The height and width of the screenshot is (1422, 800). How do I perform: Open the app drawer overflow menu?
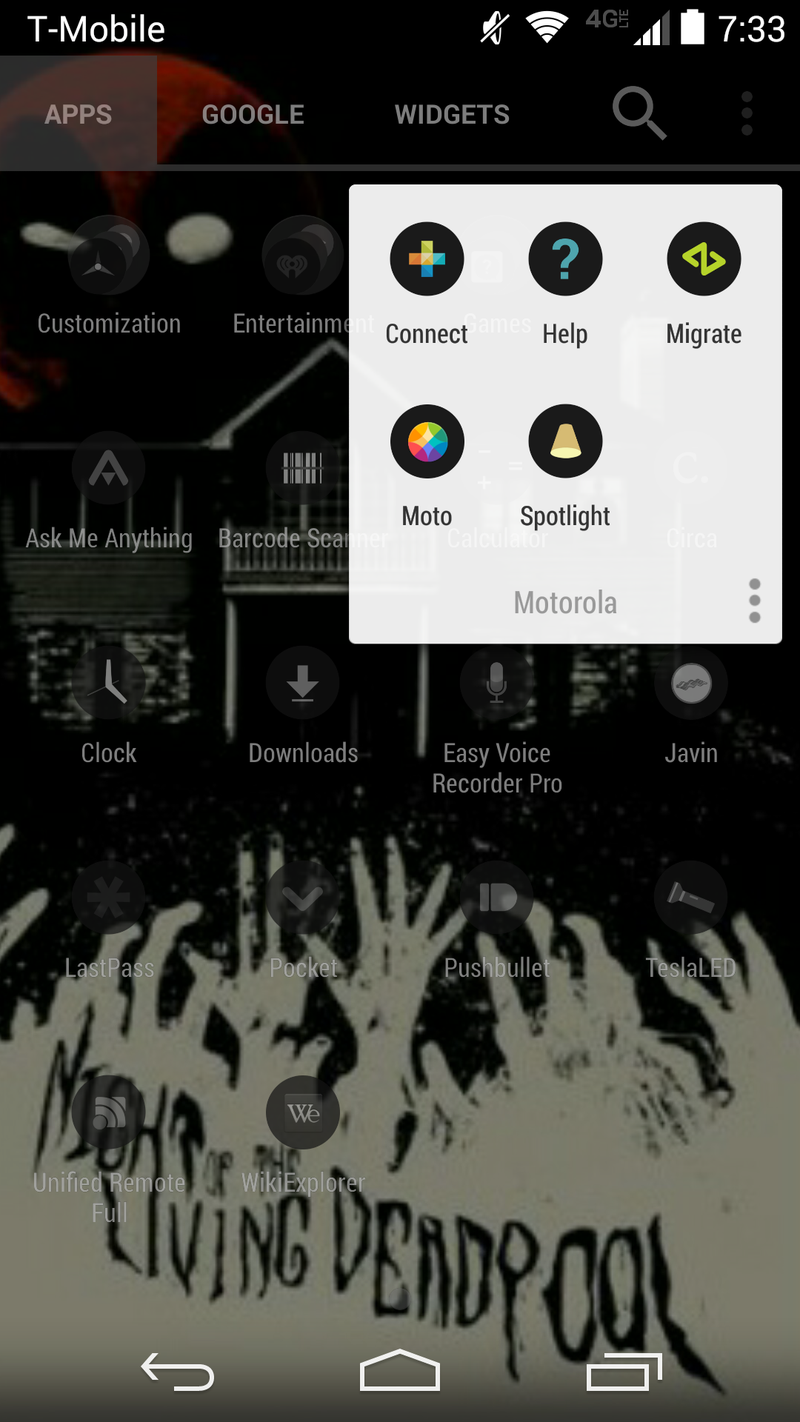point(747,114)
